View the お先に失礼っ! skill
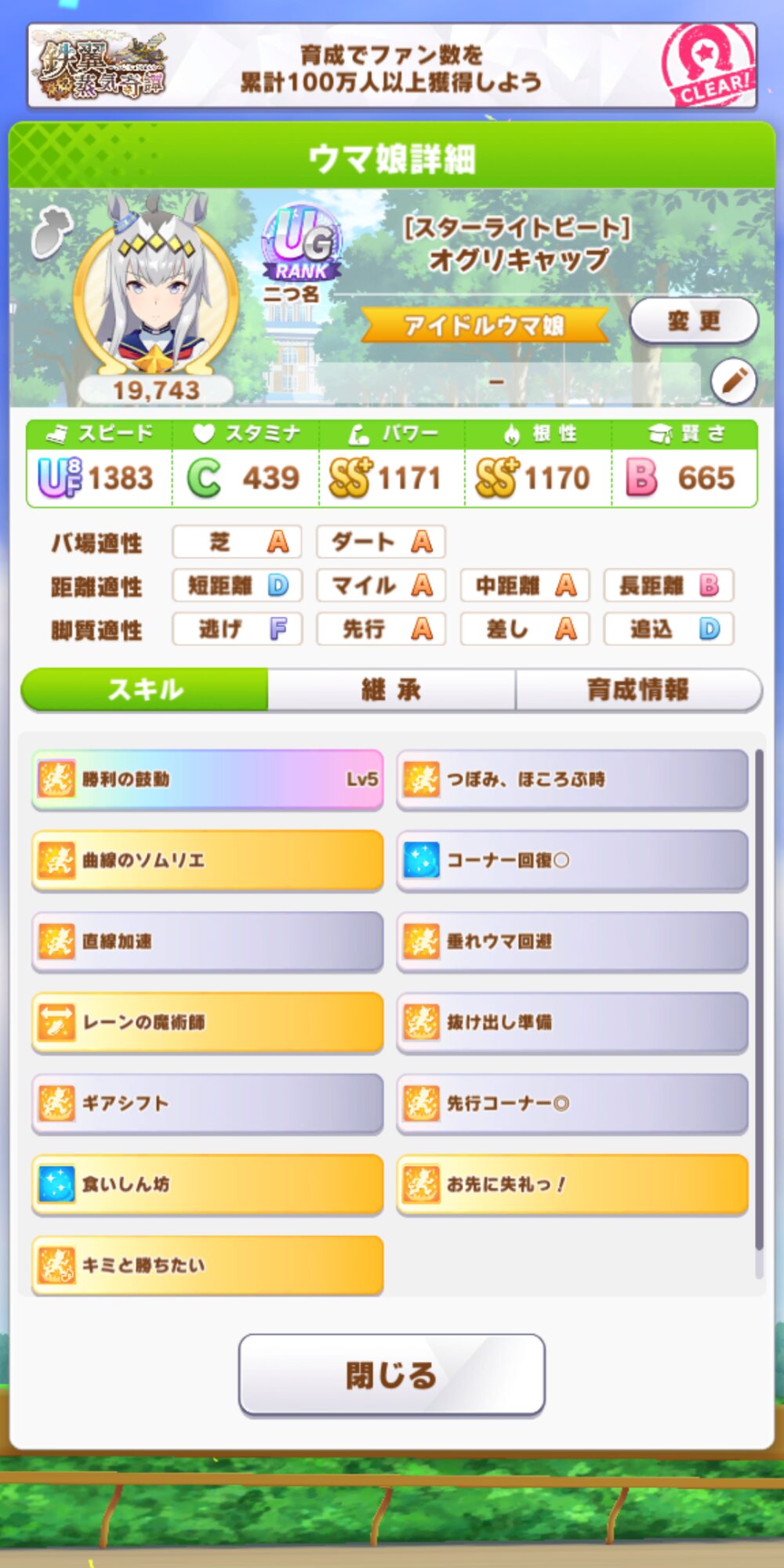 [x=572, y=1184]
